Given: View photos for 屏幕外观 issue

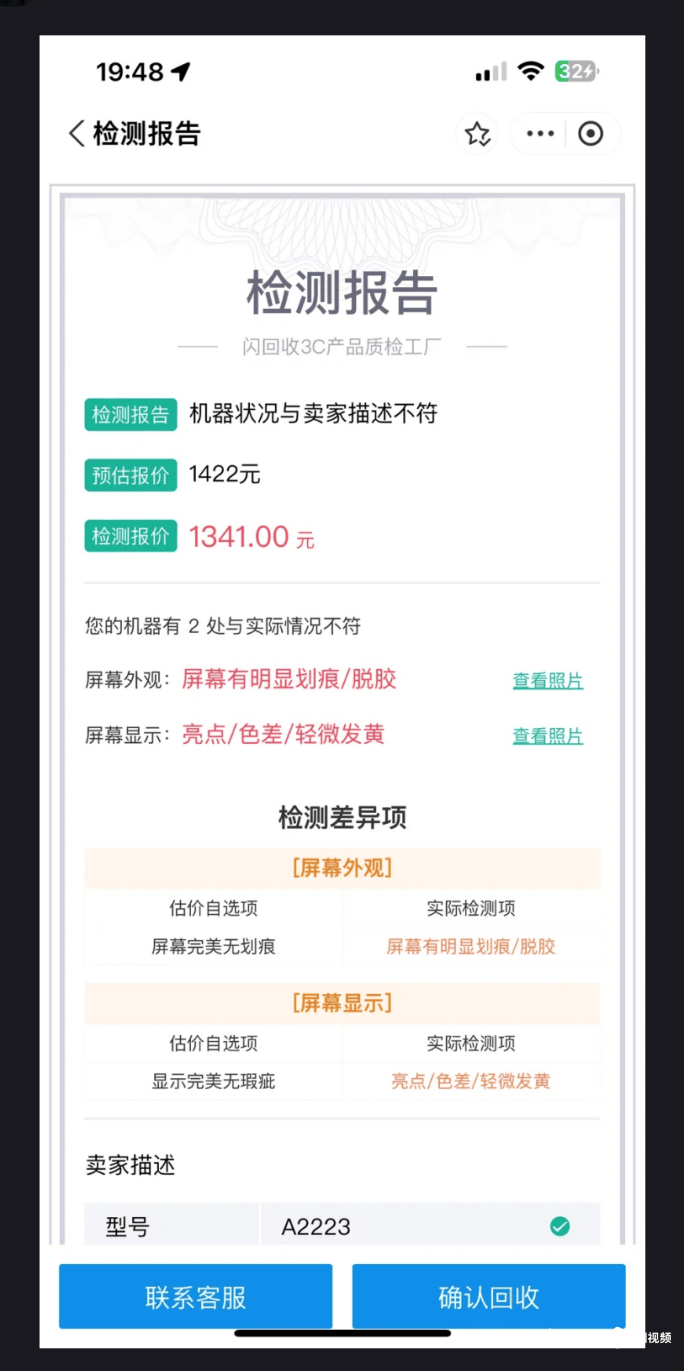Looking at the screenshot, I should (547, 681).
